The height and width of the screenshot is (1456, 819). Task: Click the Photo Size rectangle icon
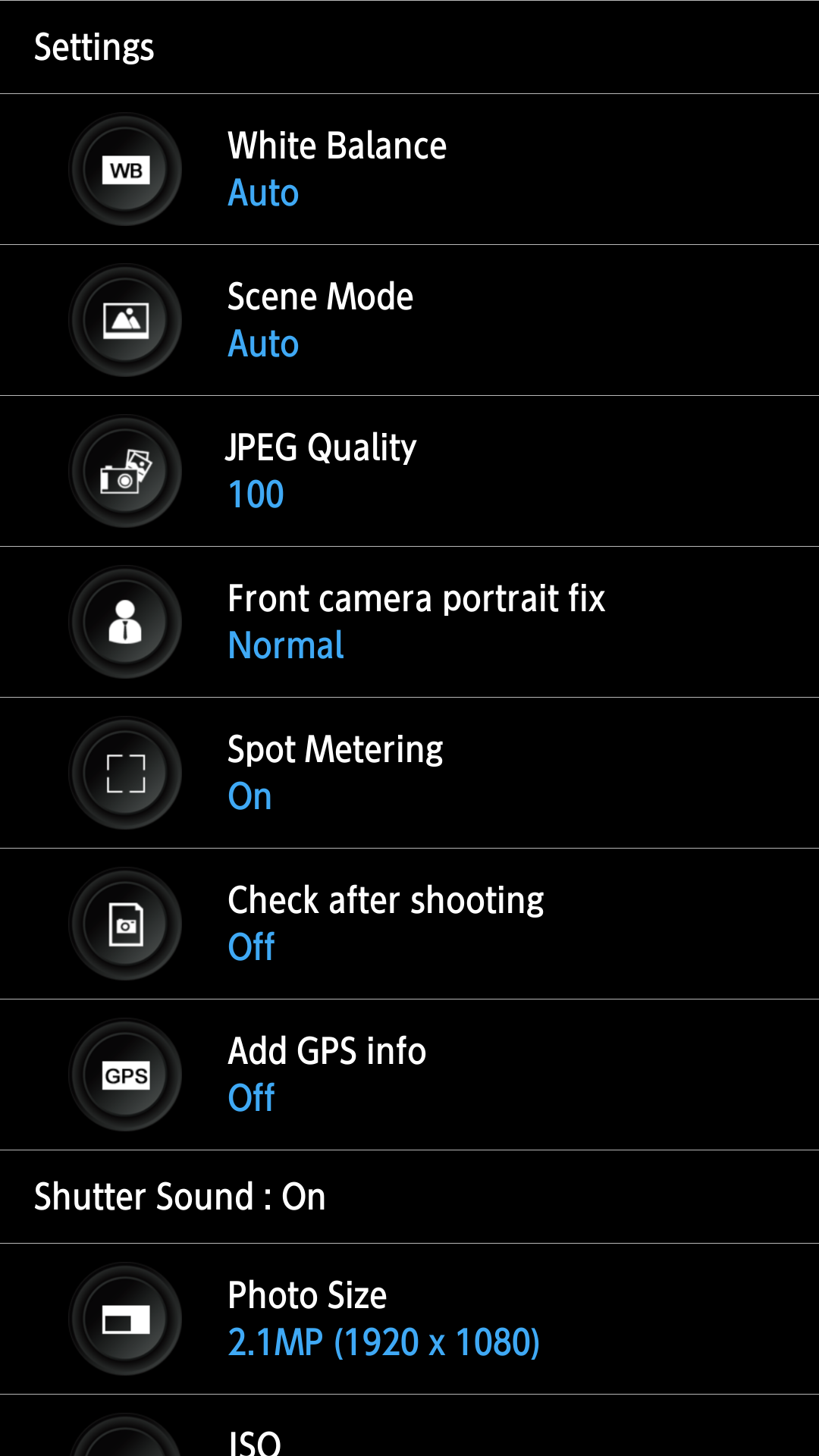[125, 1318]
